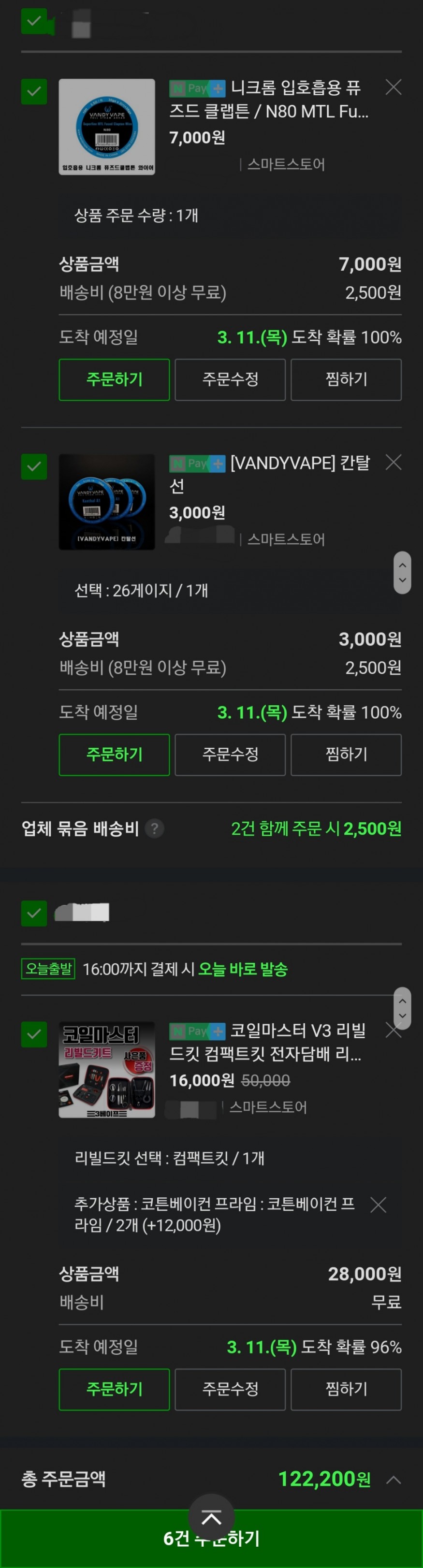Order the 7,000원 니크롬 wire now
Screen dimensions: 423x1568
114,379
